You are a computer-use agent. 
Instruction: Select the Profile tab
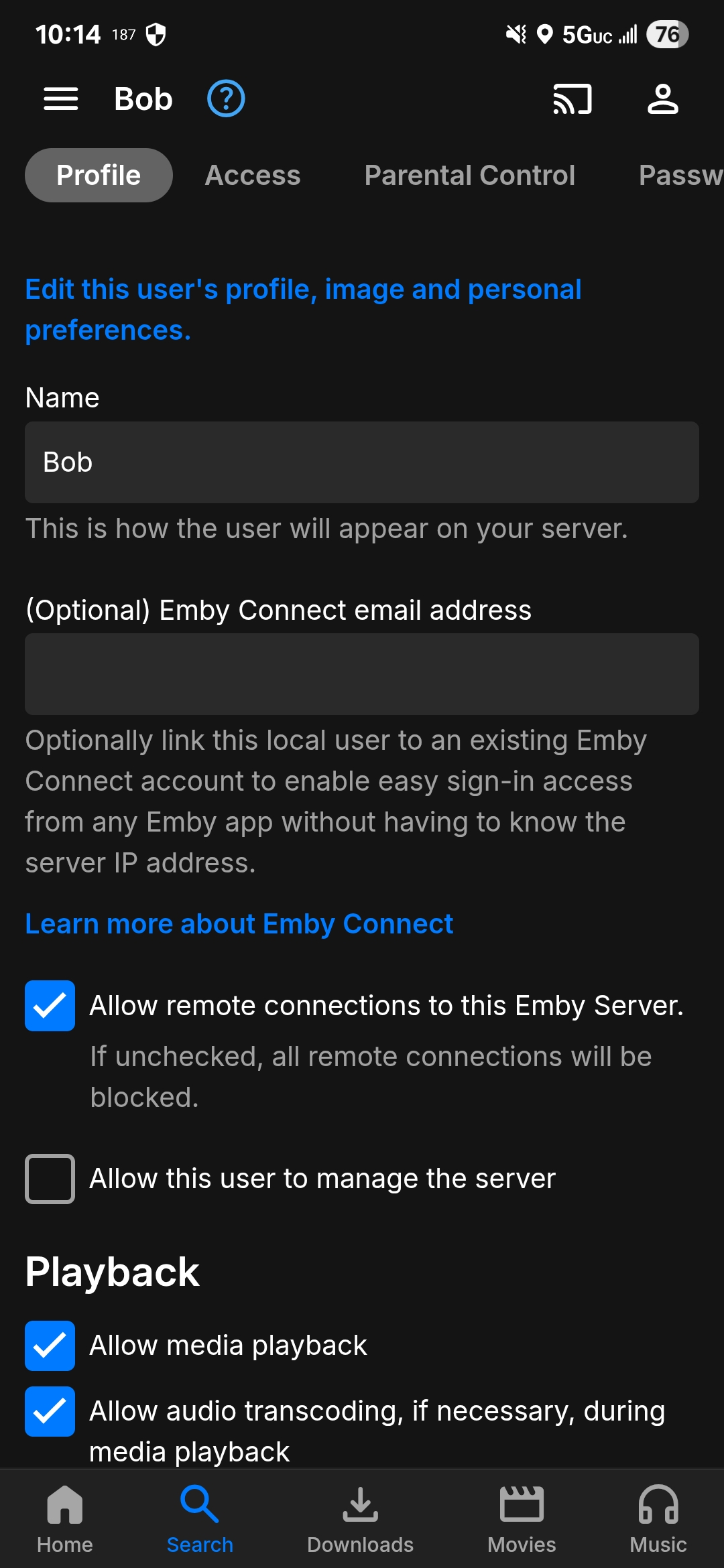tap(99, 176)
